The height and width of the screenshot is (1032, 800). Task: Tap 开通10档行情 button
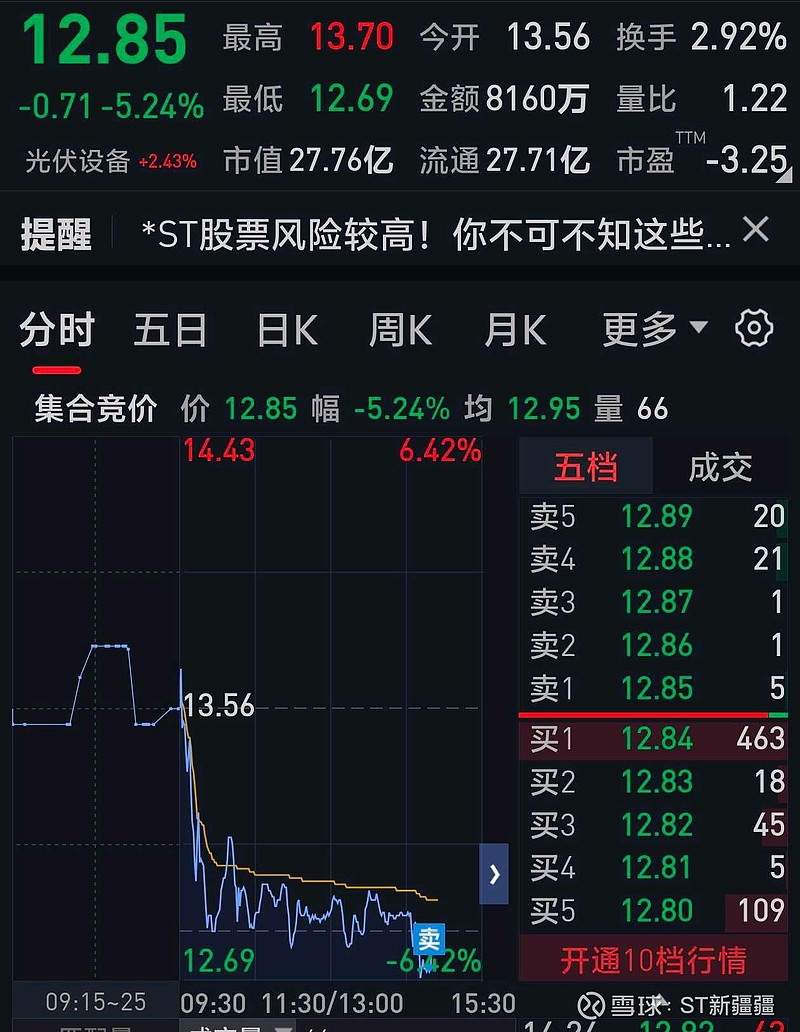tap(653, 960)
